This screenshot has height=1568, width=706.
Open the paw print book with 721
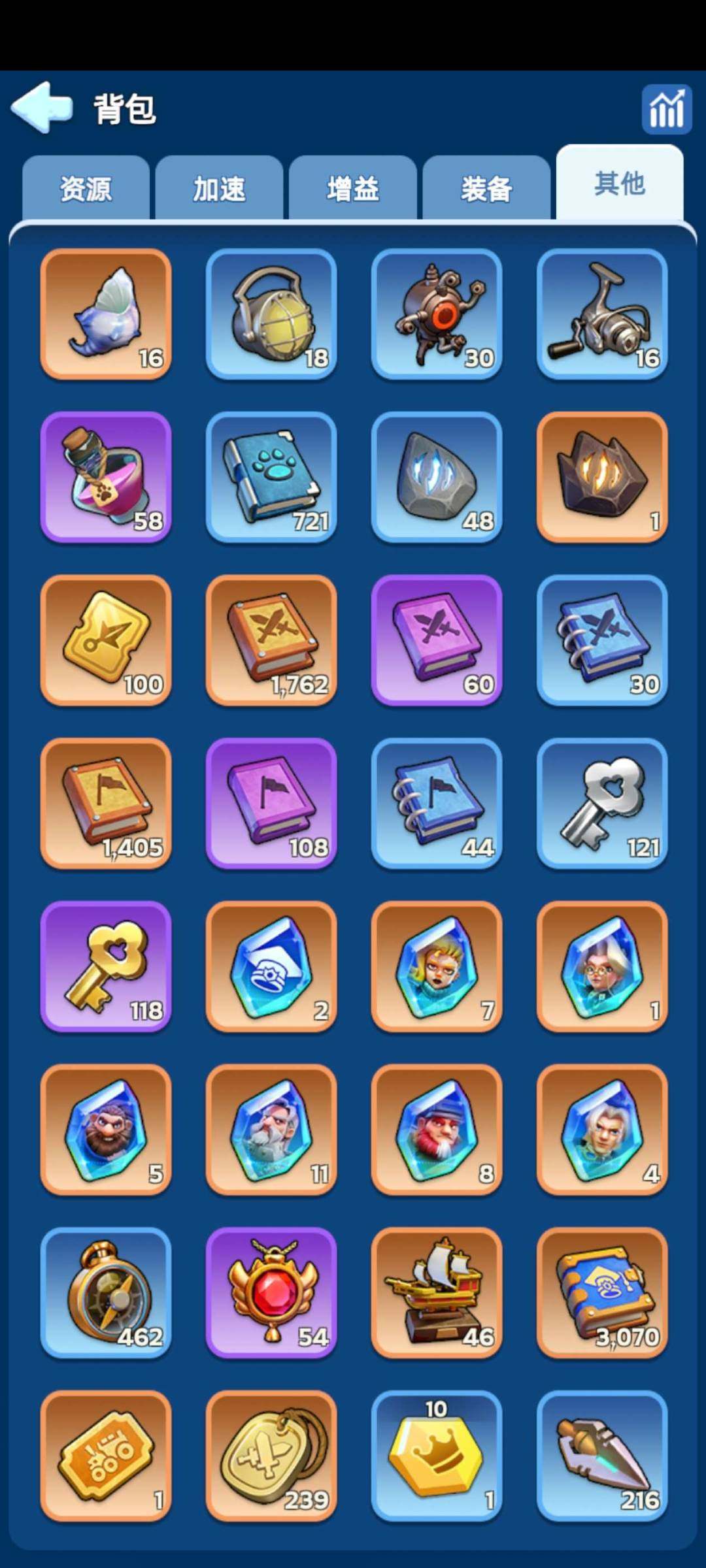(271, 477)
